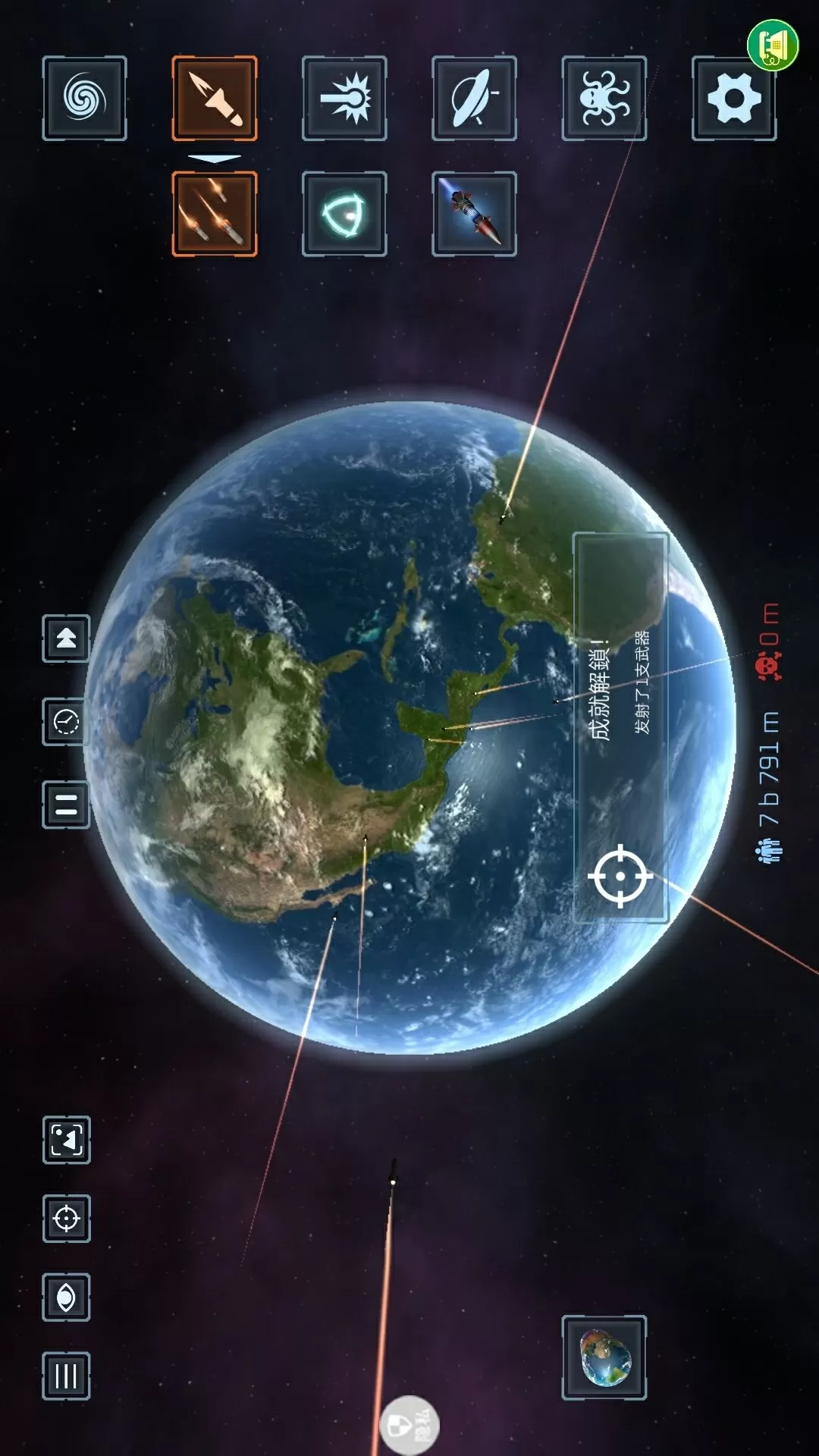This screenshot has height=1456, width=819.
Task: Pause the simulation
Action: coord(66,804)
